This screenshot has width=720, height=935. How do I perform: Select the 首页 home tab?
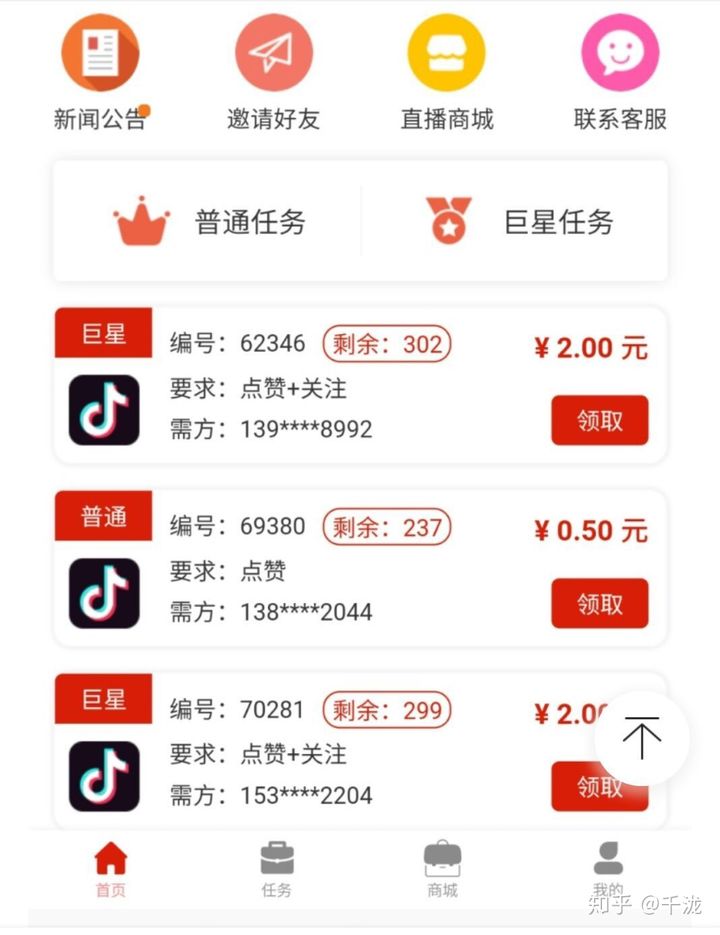point(110,868)
